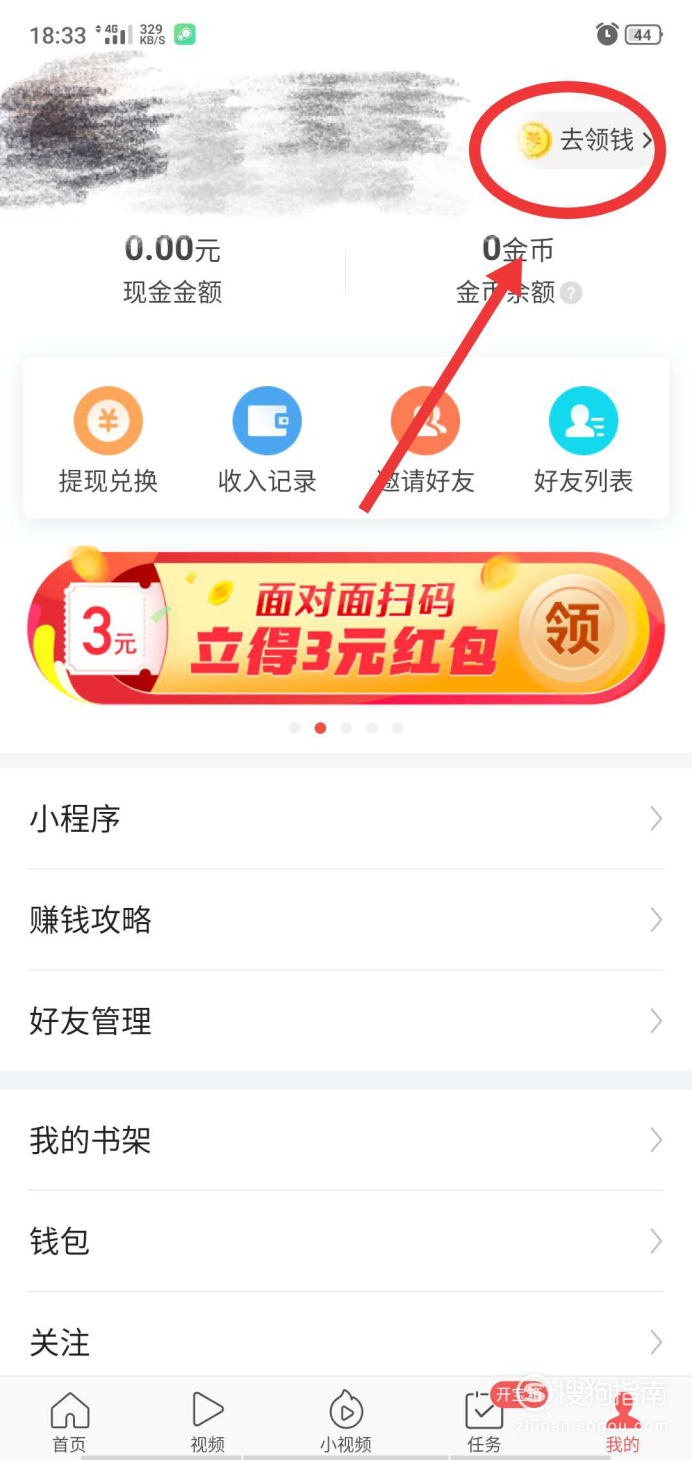692x1460 pixels.
Task: Open the 3元红包 scan banner
Action: tap(346, 627)
